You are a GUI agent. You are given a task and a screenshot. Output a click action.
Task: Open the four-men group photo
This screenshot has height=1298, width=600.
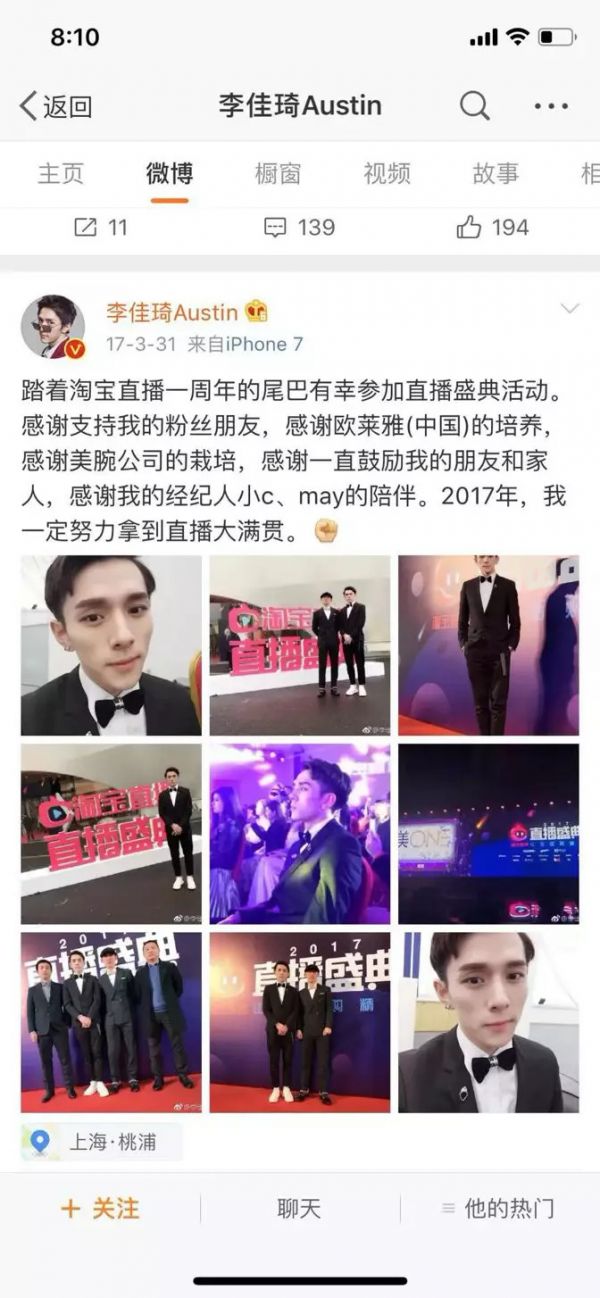click(x=111, y=1022)
